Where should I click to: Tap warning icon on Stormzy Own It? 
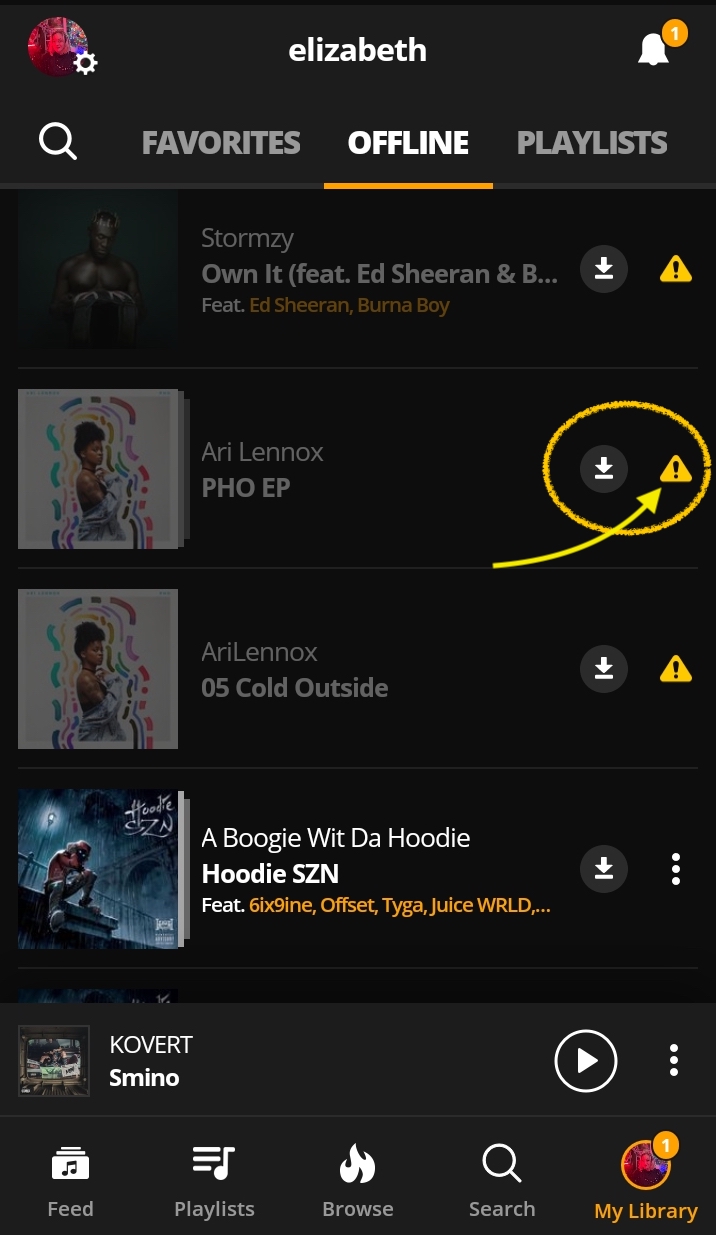tap(676, 268)
